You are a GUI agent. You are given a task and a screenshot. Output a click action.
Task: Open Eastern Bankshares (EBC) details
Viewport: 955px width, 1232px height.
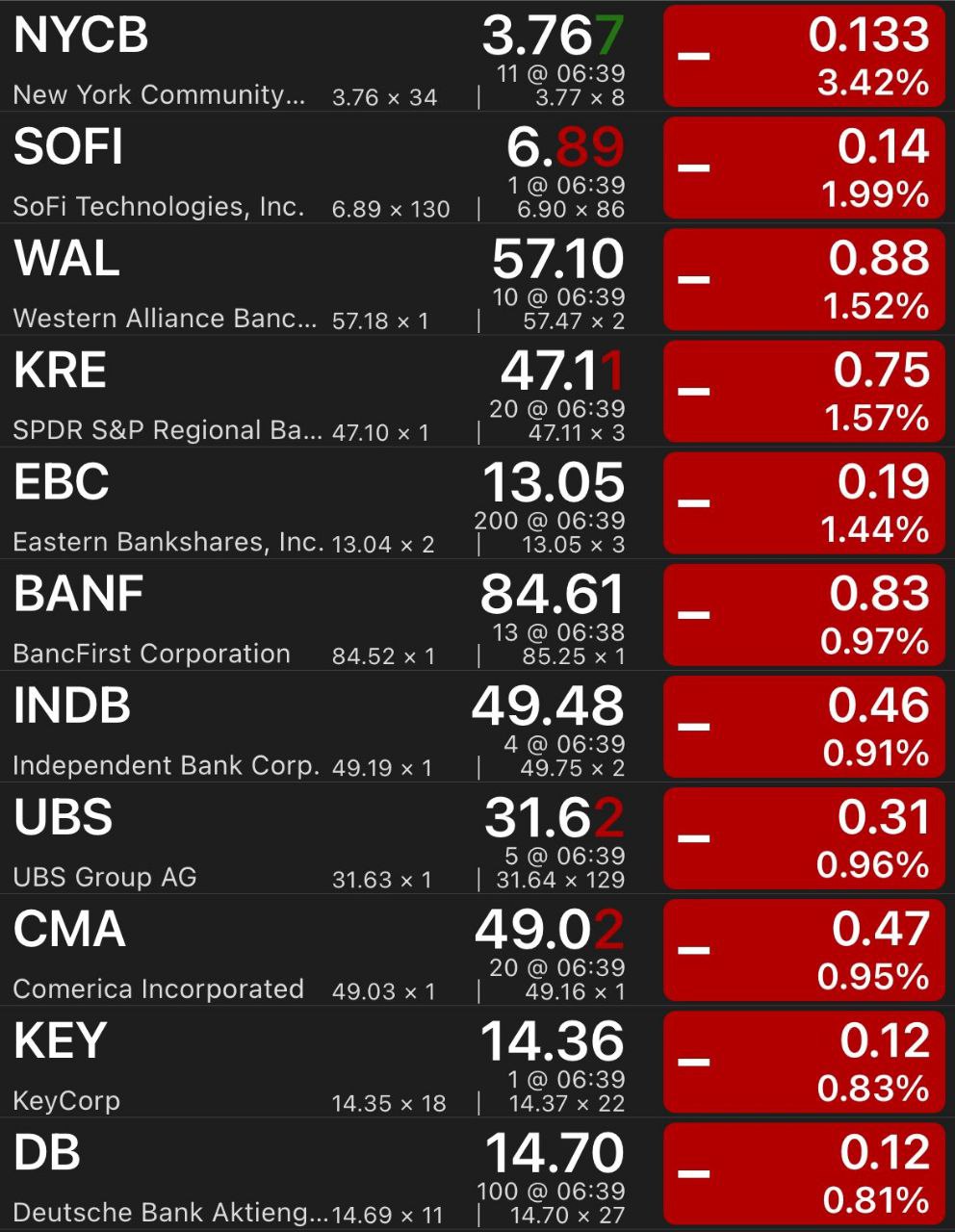point(241,502)
